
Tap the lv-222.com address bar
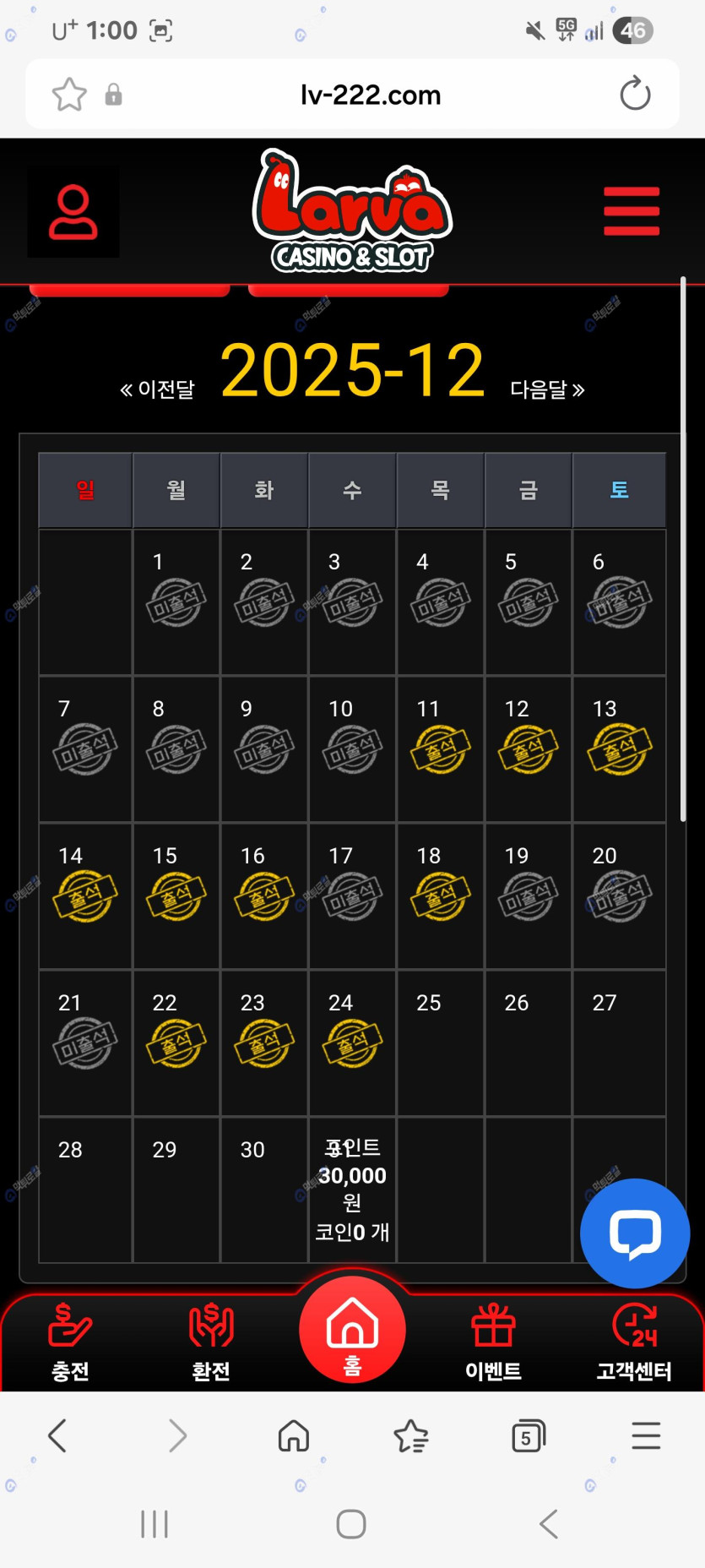(x=370, y=95)
